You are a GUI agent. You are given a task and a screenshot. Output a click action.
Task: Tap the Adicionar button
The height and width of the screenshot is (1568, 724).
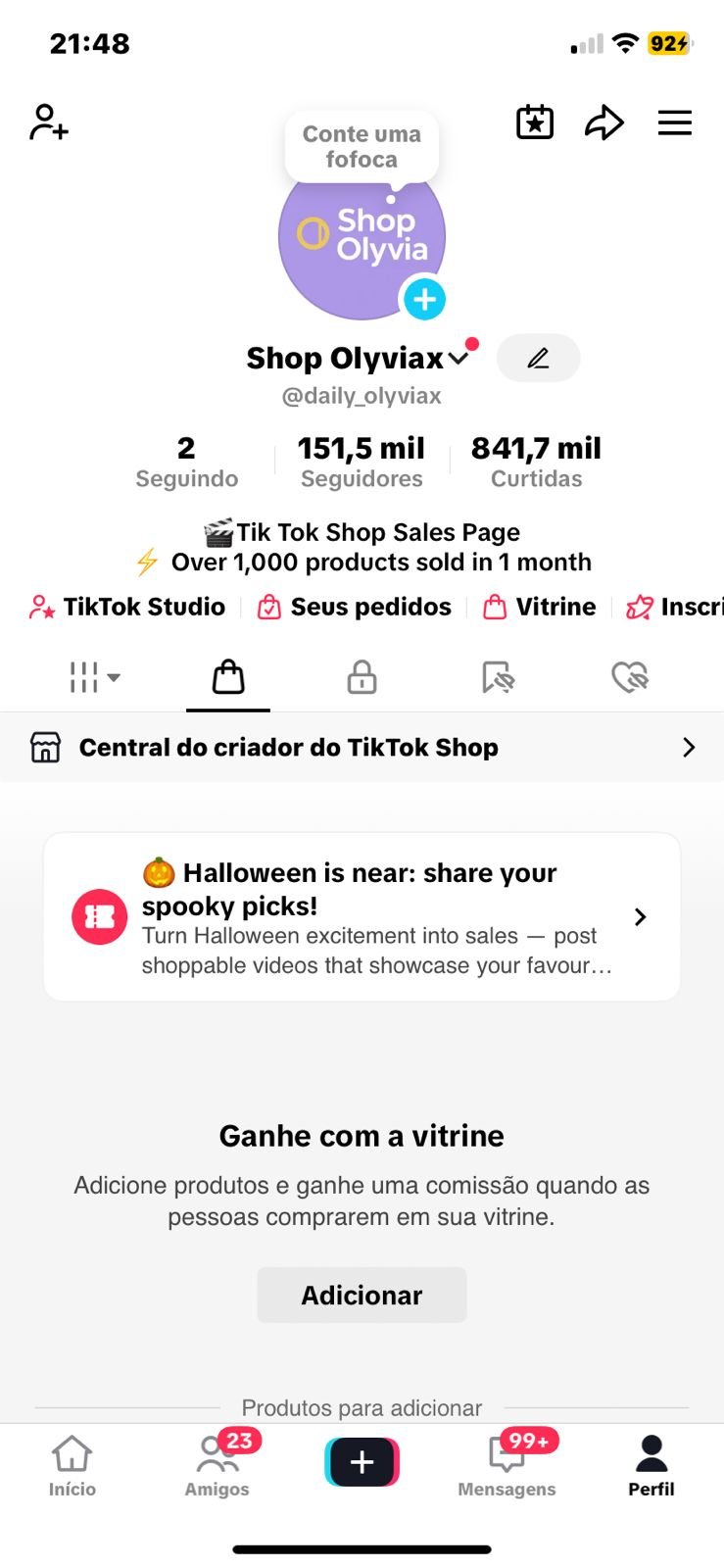[x=362, y=1295]
